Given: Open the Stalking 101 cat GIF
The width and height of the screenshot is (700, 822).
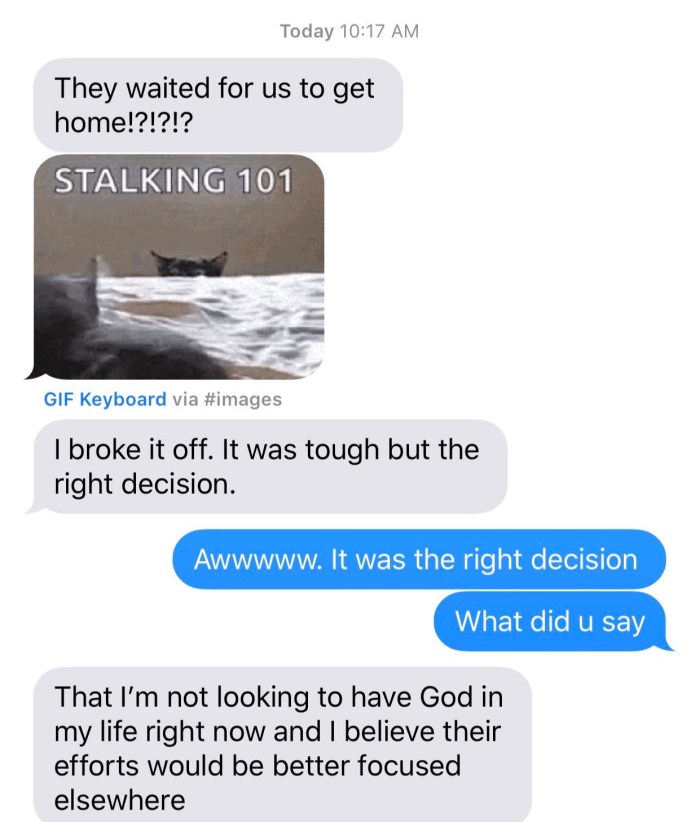Looking at the screenshot, I should point(181,268).
